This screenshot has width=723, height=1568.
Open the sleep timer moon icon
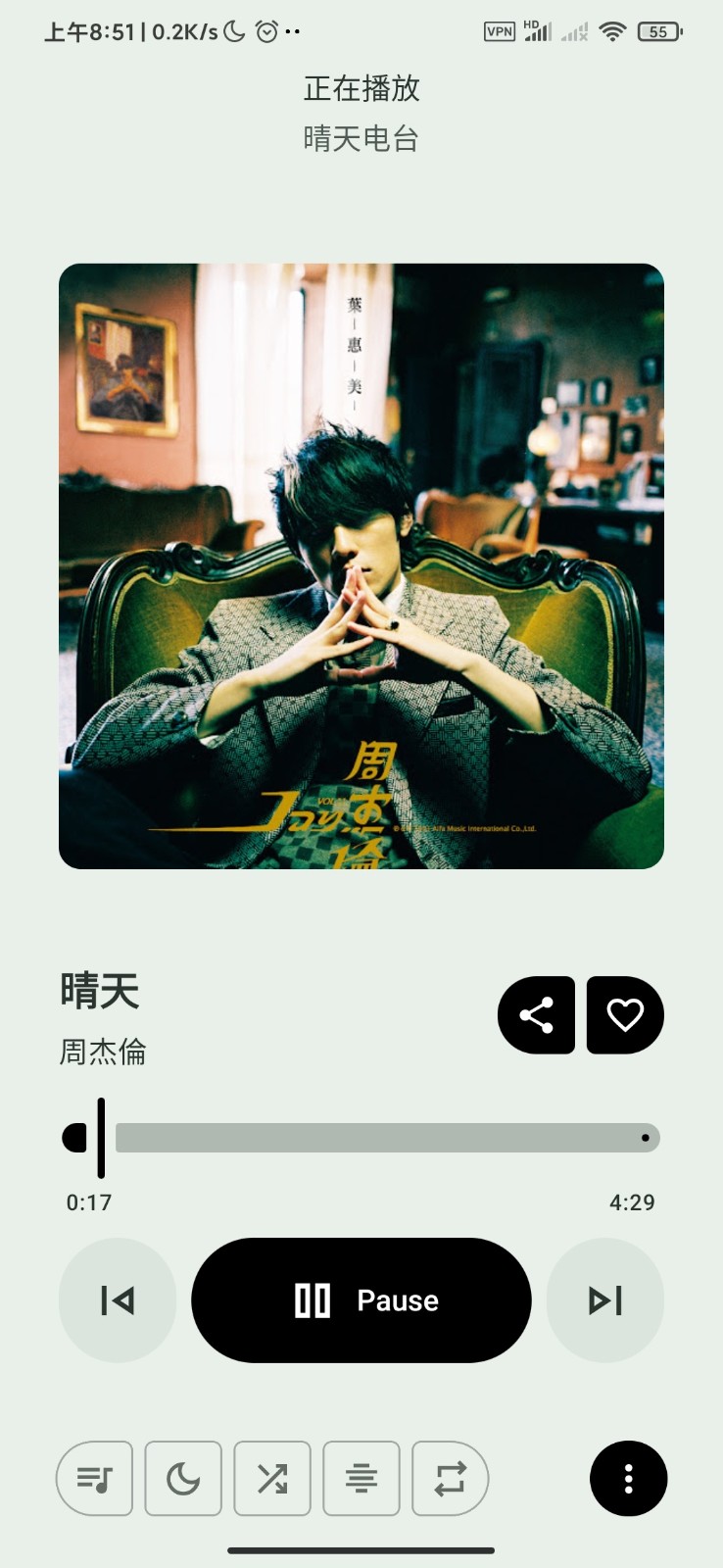coord(183,1478)
